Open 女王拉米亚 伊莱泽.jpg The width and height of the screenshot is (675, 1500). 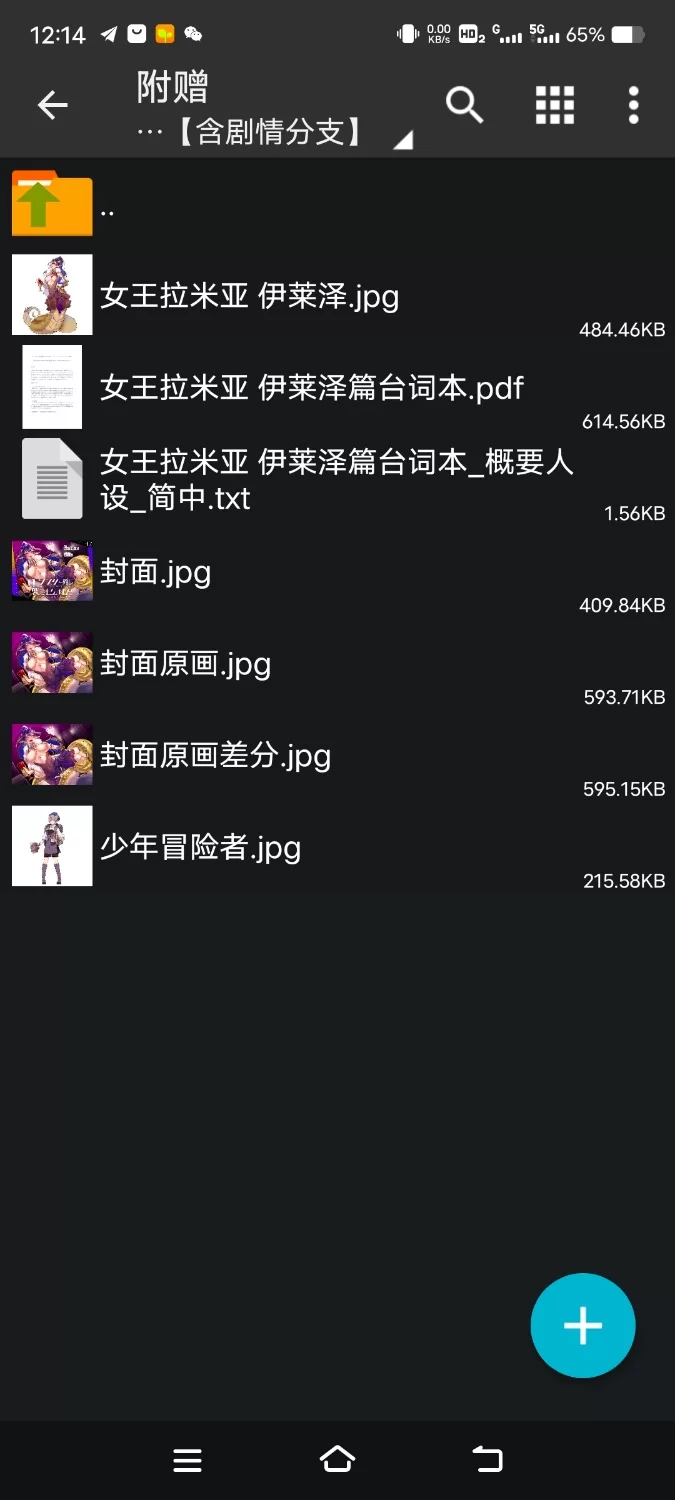[x=250, y=296]
